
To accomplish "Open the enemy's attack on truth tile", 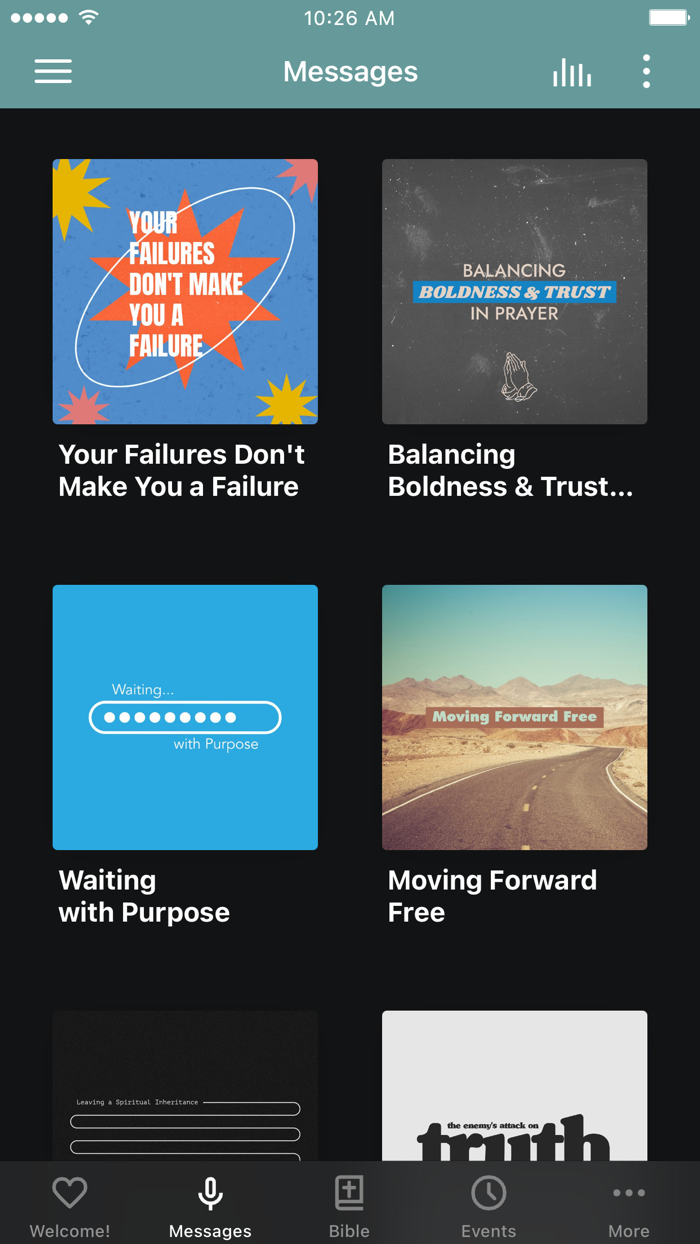I will tap(514, 1085).
